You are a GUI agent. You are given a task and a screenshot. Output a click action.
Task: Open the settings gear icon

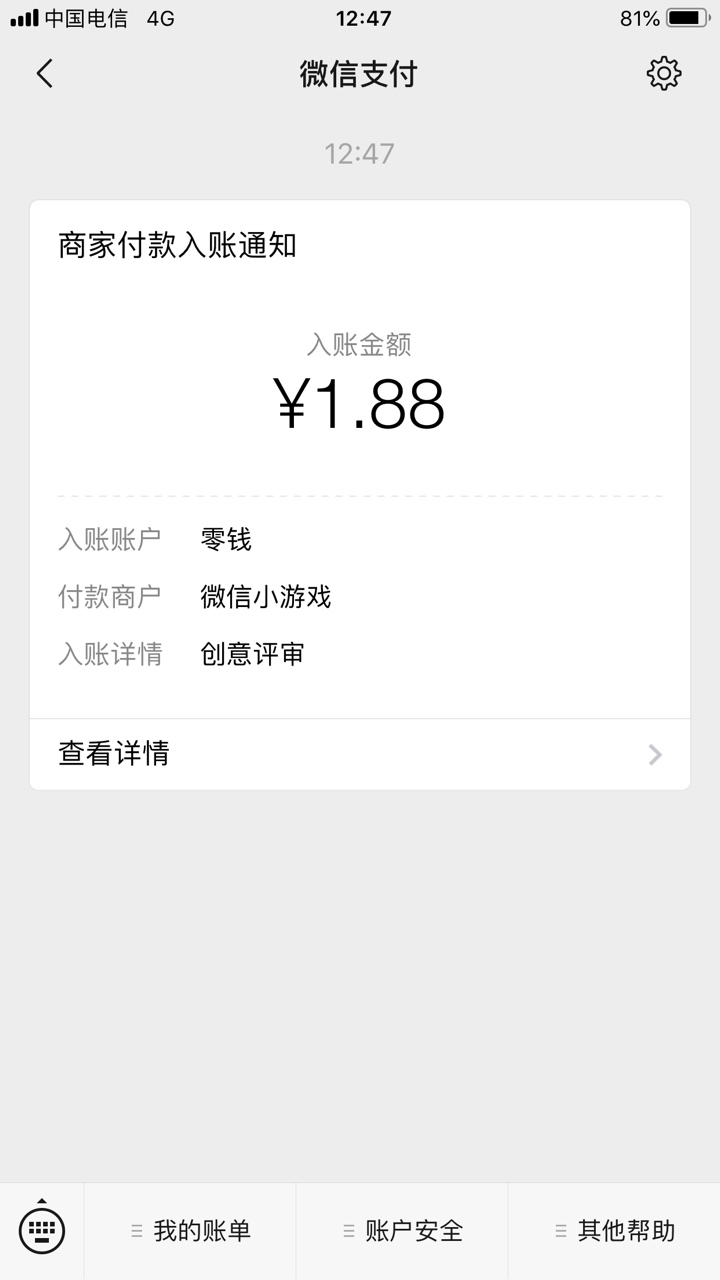(664, 74)
